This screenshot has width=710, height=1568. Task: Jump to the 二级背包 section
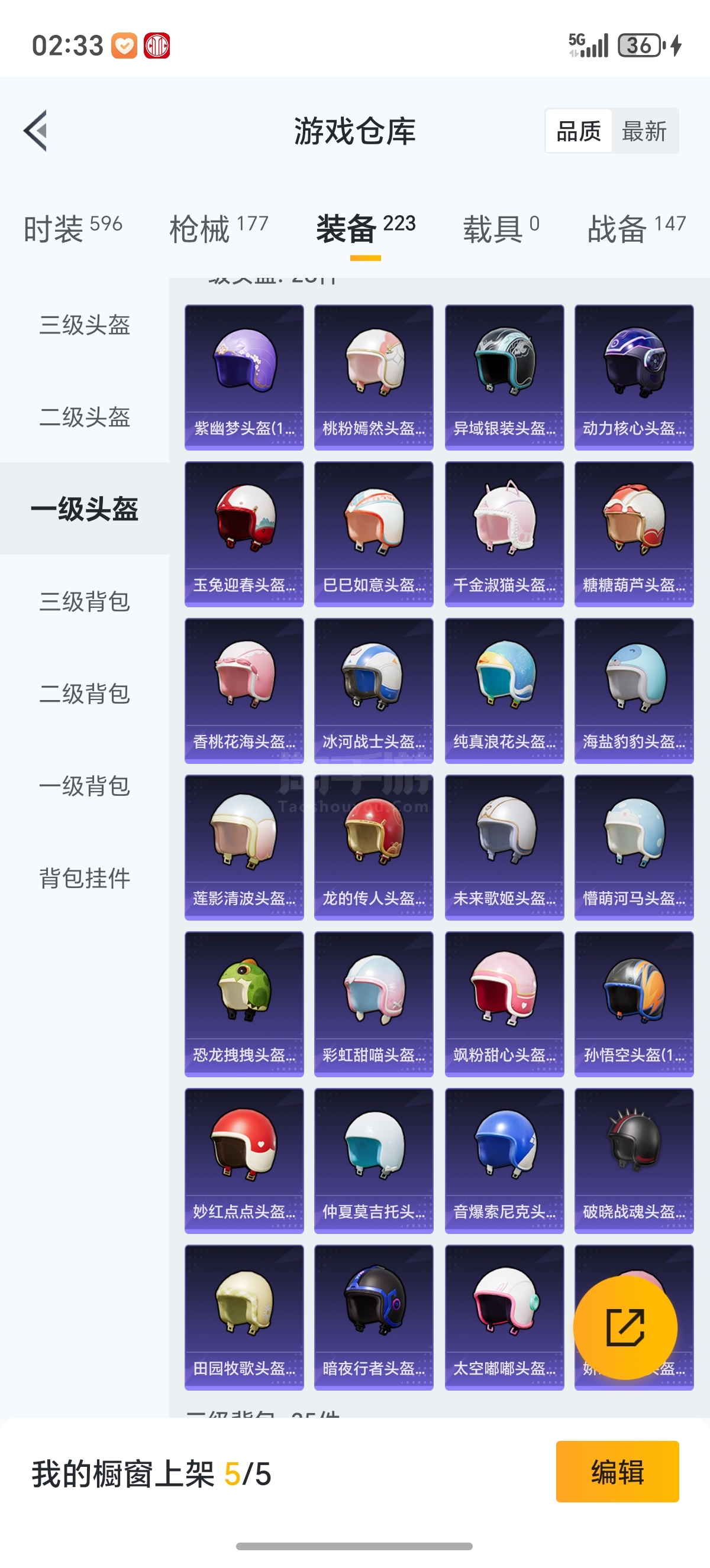85,694
